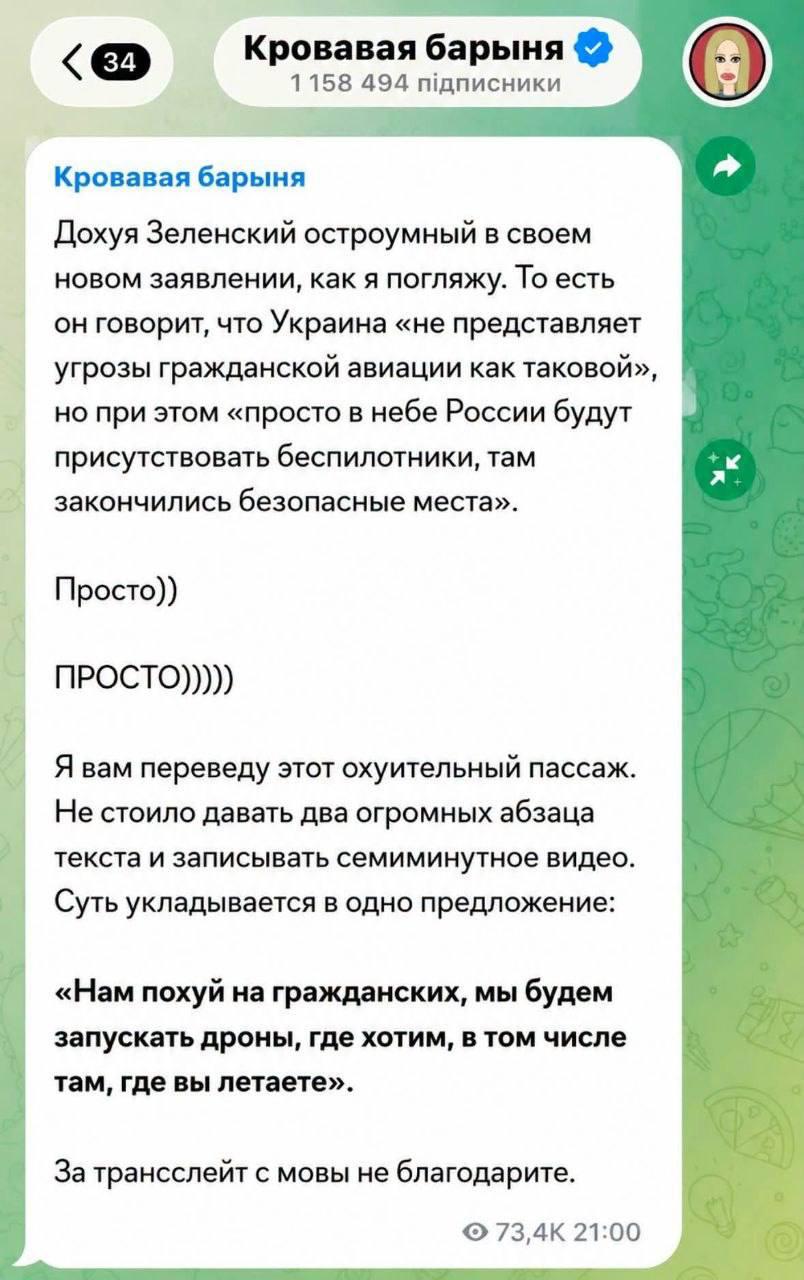Open the channel's profile avatar

tap(727, 63)
